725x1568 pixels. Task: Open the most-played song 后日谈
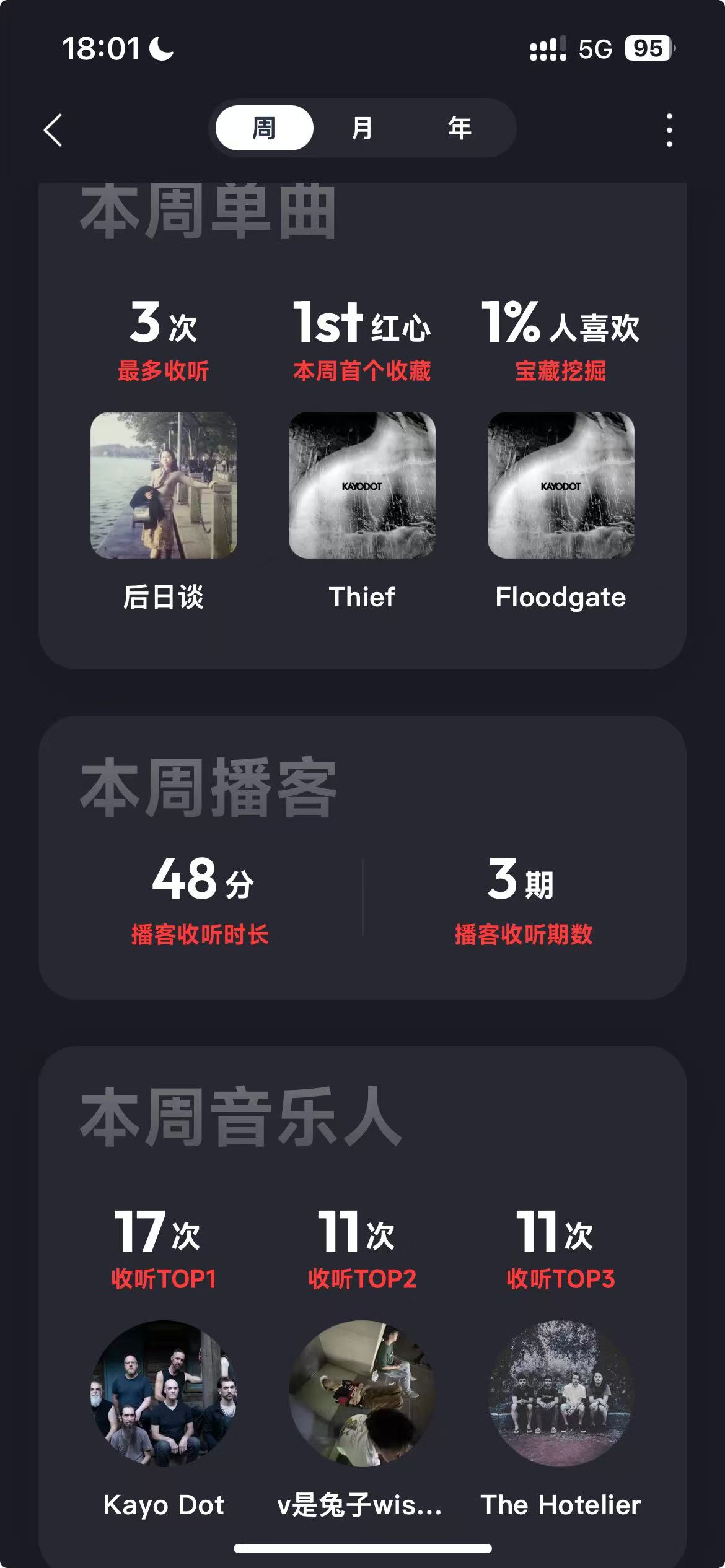(164, 485)
